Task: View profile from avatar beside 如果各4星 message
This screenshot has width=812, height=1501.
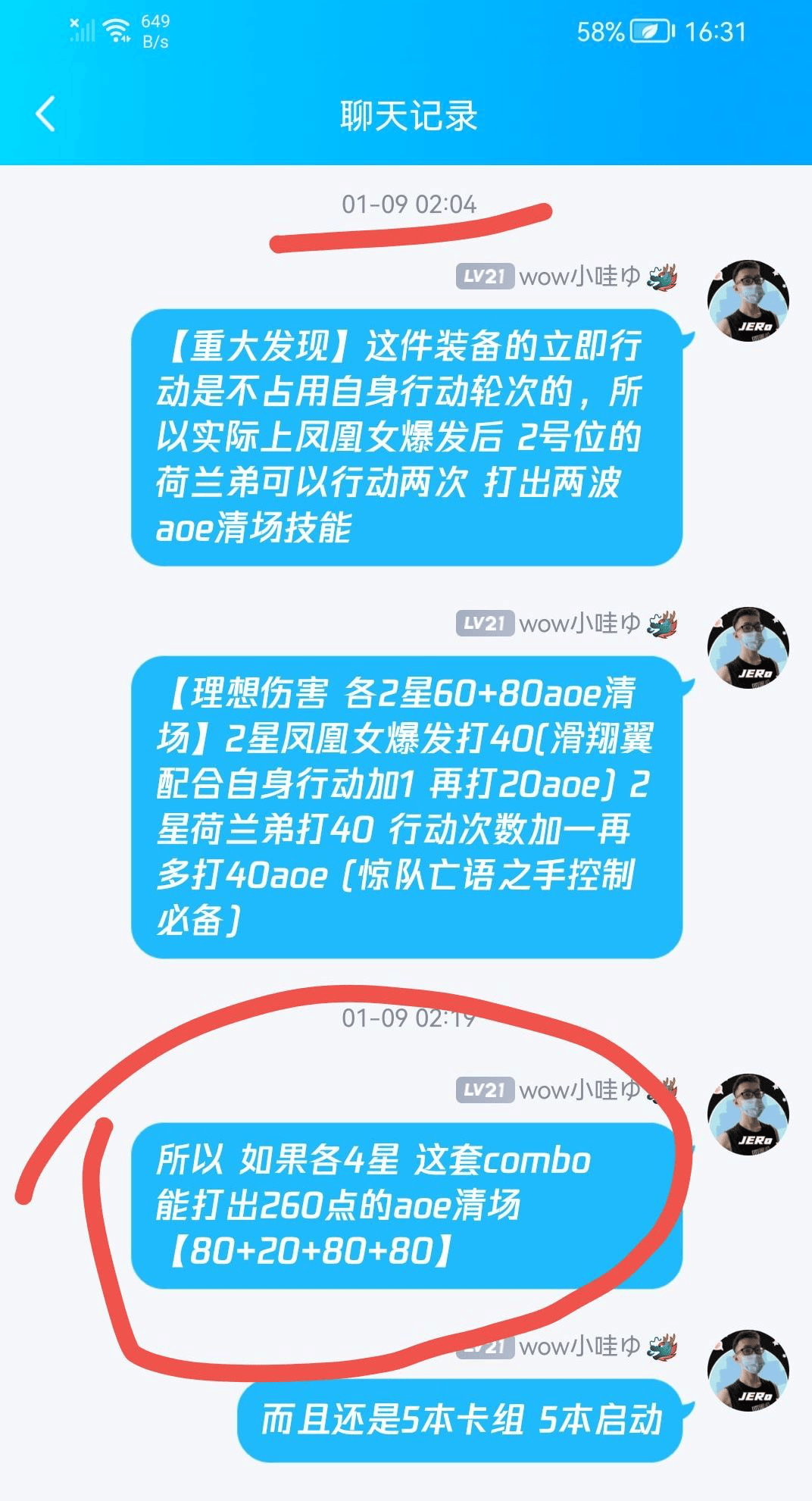Action: point(748,1115)
